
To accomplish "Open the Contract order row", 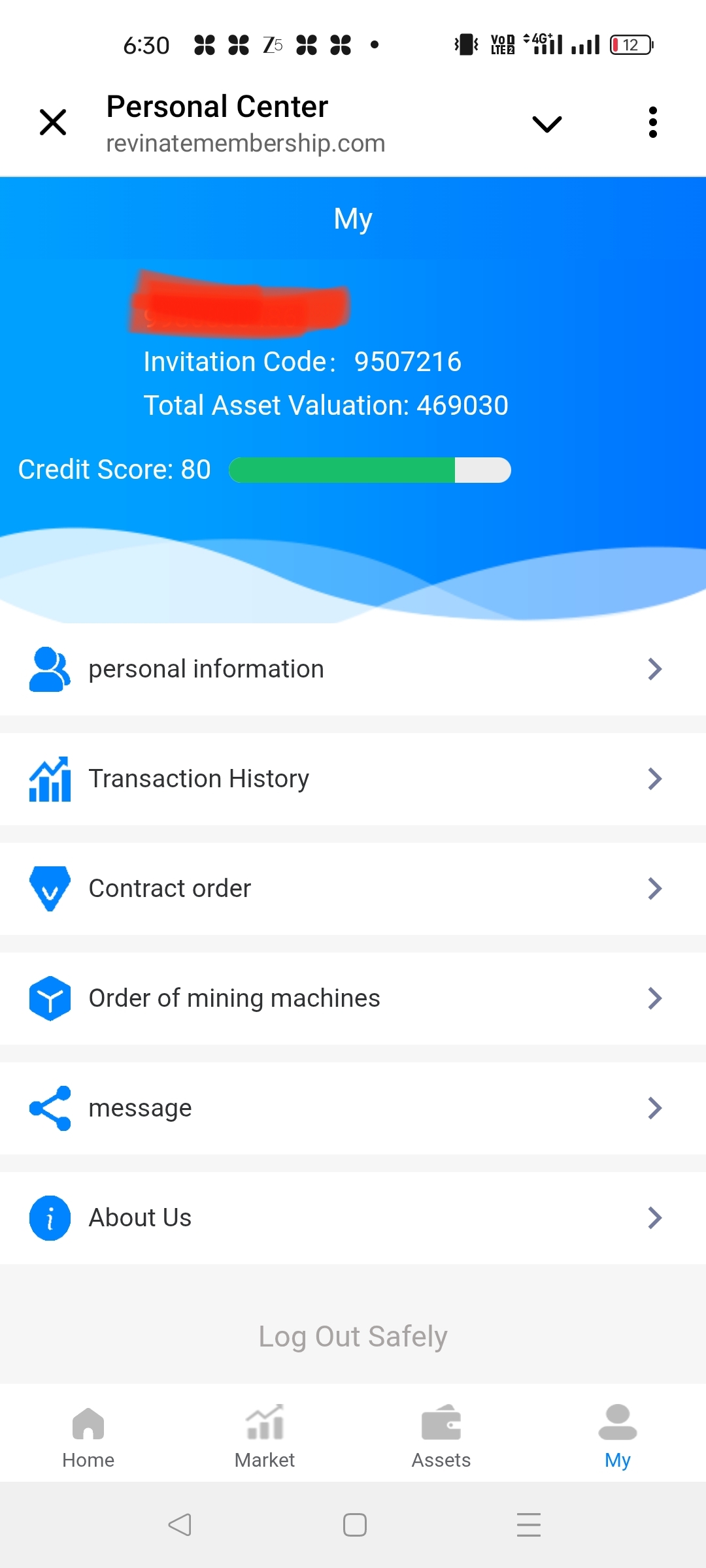I will pos(353,889).
